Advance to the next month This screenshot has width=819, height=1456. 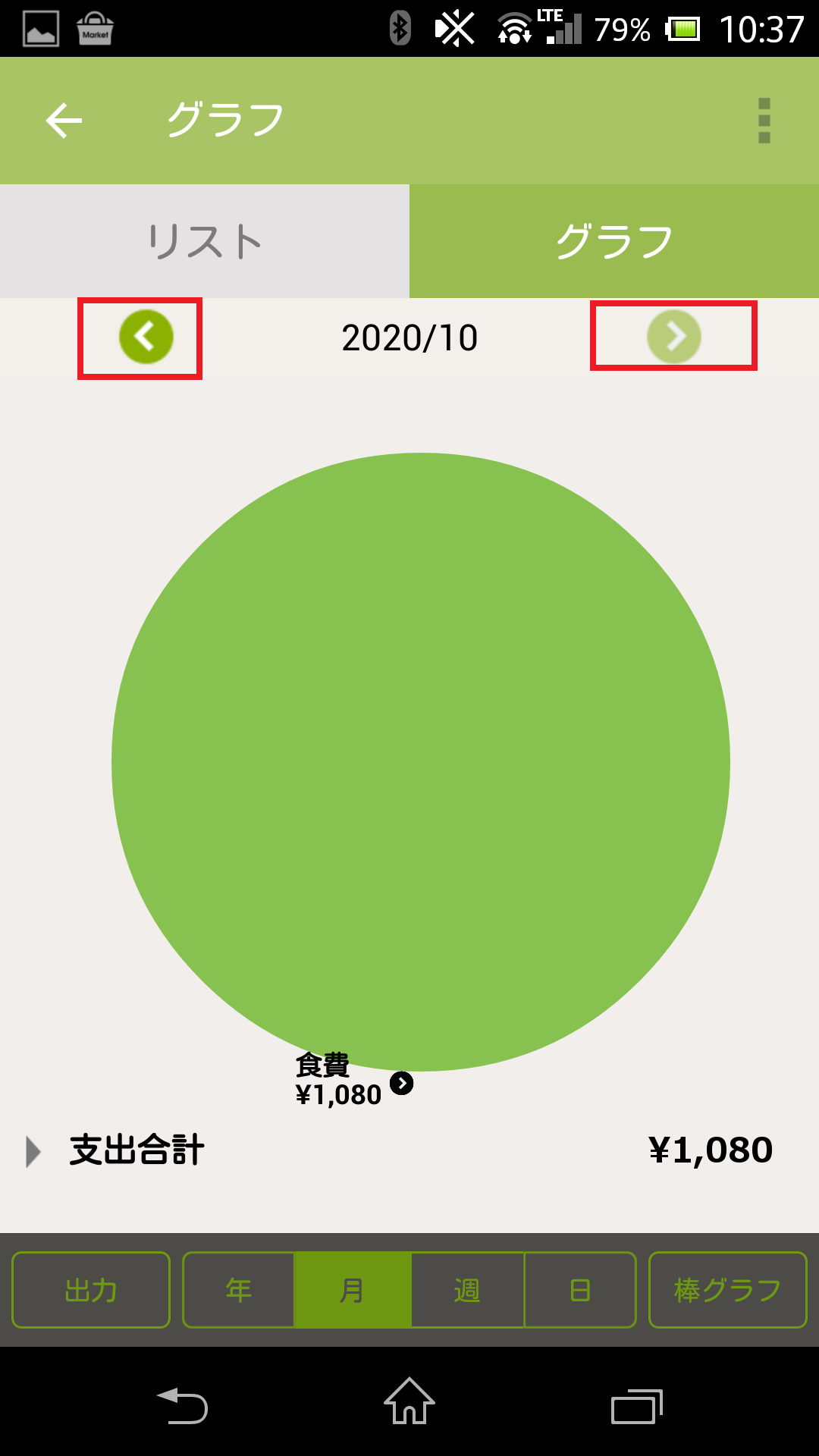(674, 337)
